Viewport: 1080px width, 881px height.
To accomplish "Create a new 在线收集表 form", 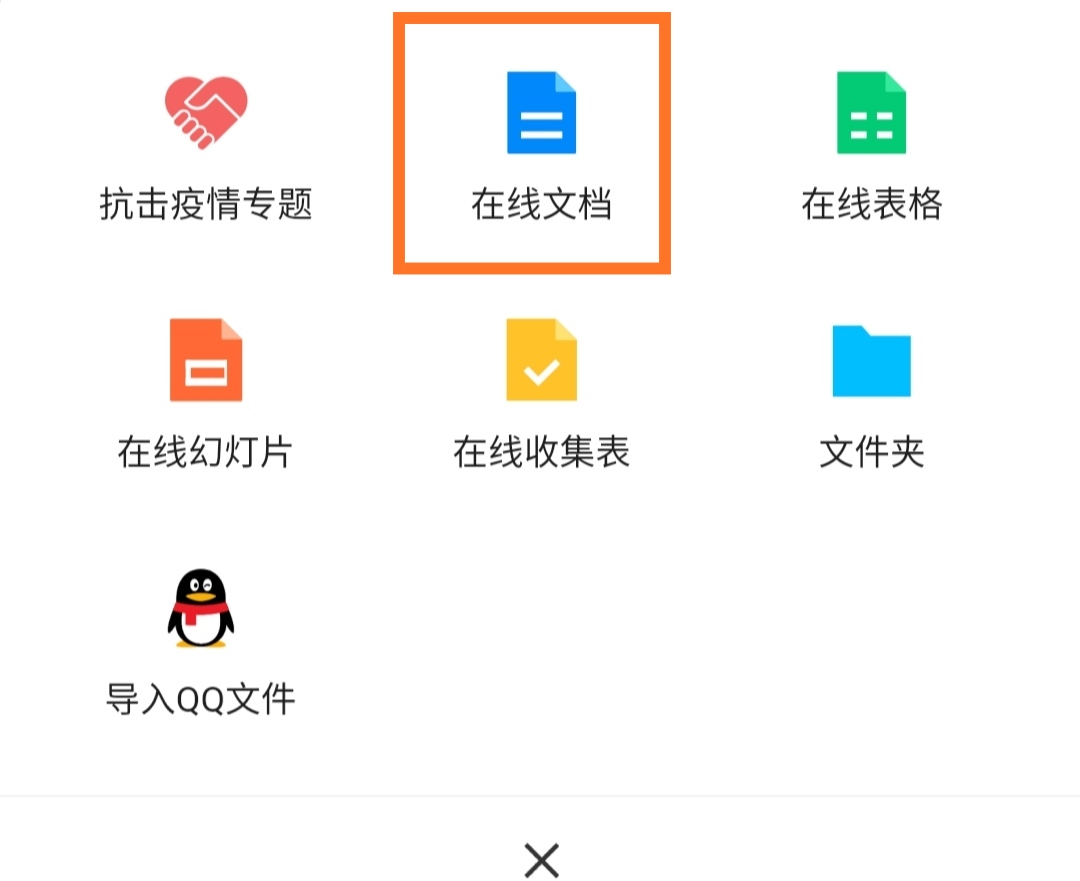I will 541,361.
